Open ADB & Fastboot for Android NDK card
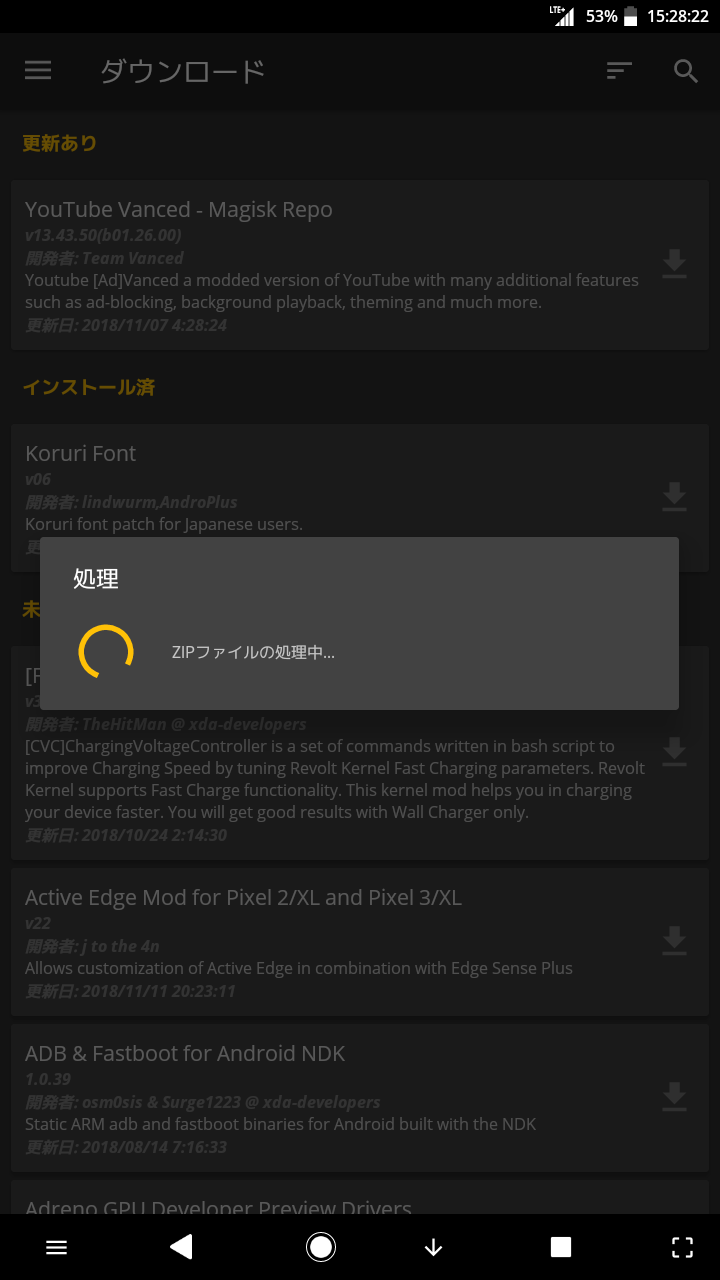 coord(330,1098)
